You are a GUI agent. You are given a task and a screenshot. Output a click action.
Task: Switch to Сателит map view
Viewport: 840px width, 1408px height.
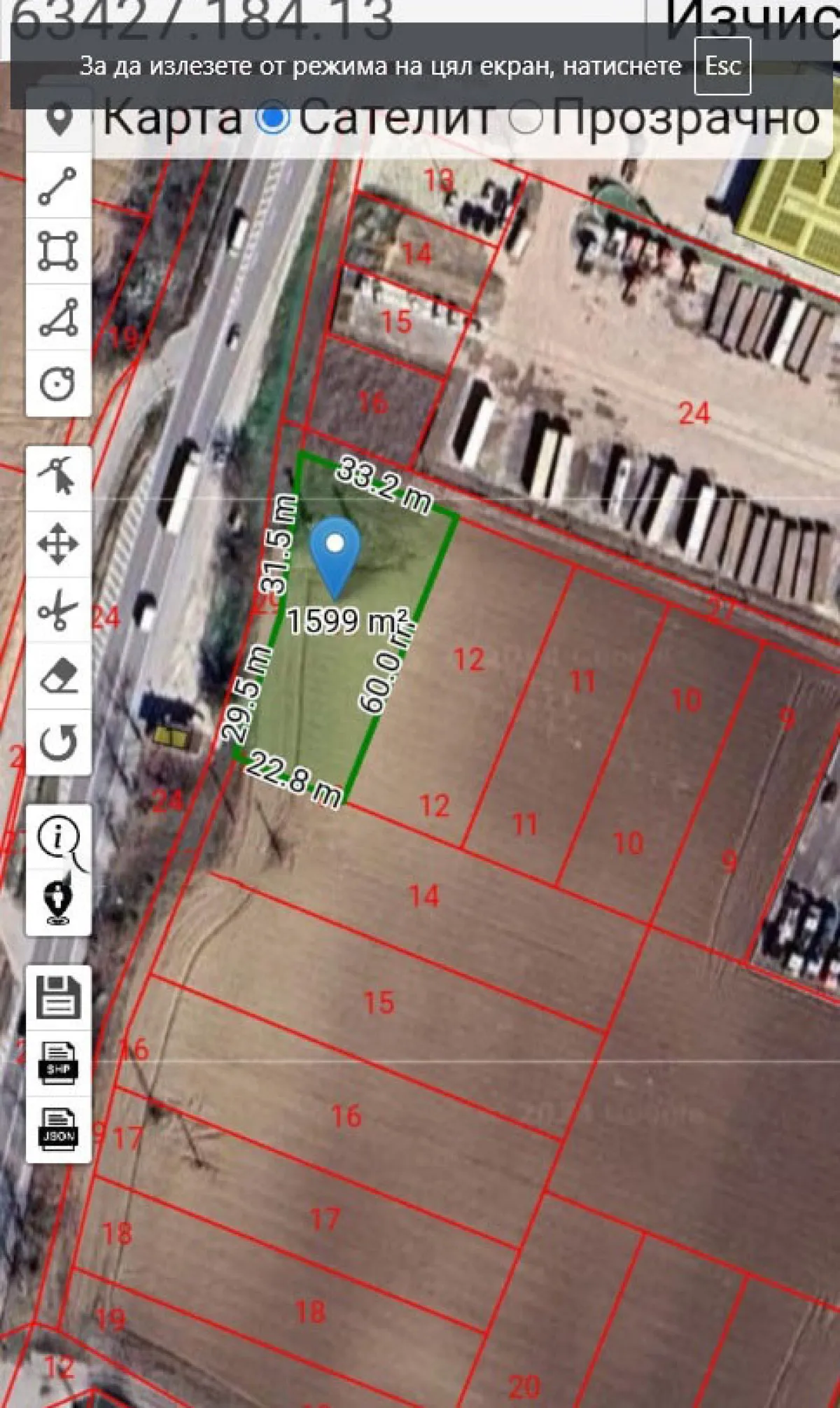pyautogui.click(x=272, y=118)
